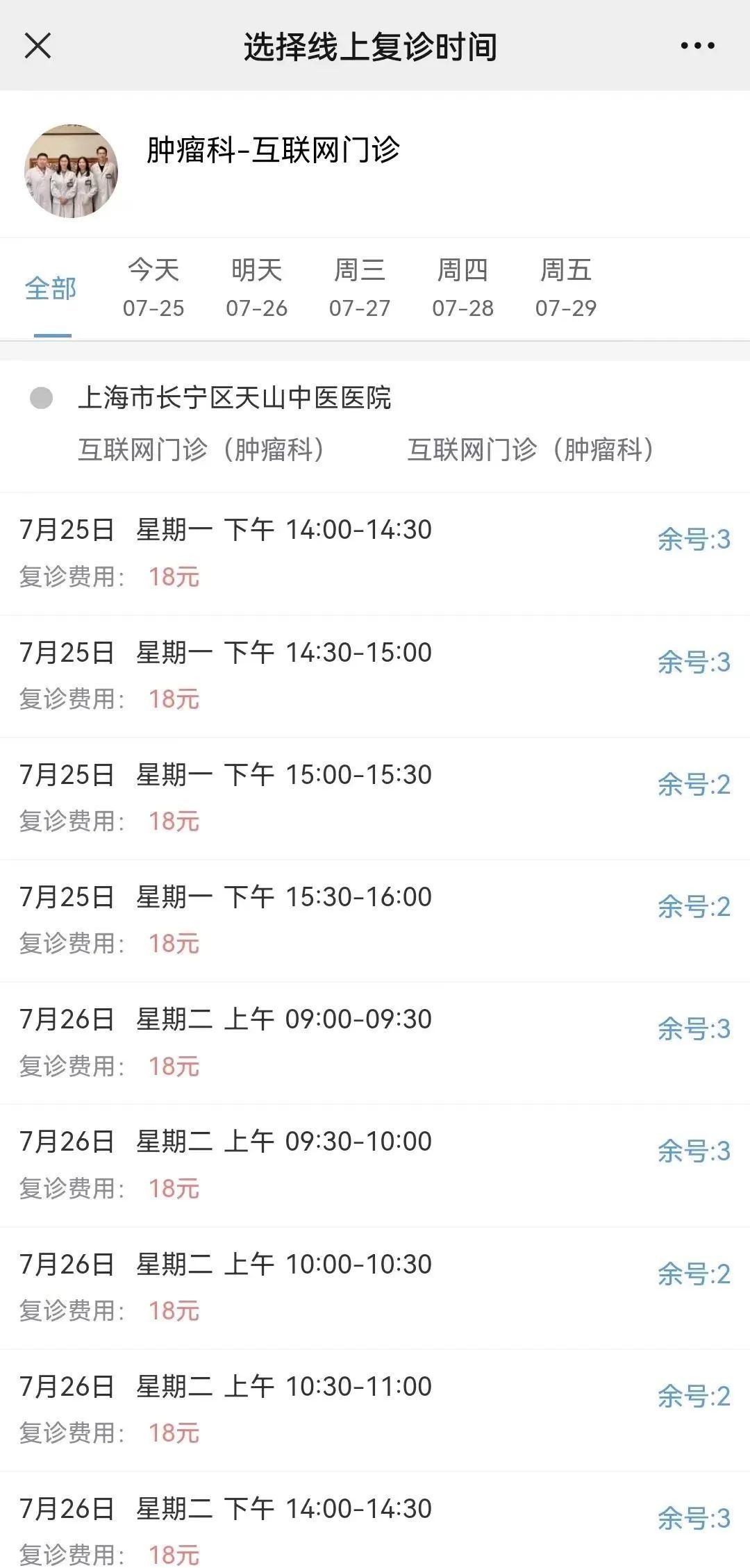Select 7月25日 下午 15:00-15:30 appointment
The height and width of the screenshot is (1568, 750).
tap(375, 797)
